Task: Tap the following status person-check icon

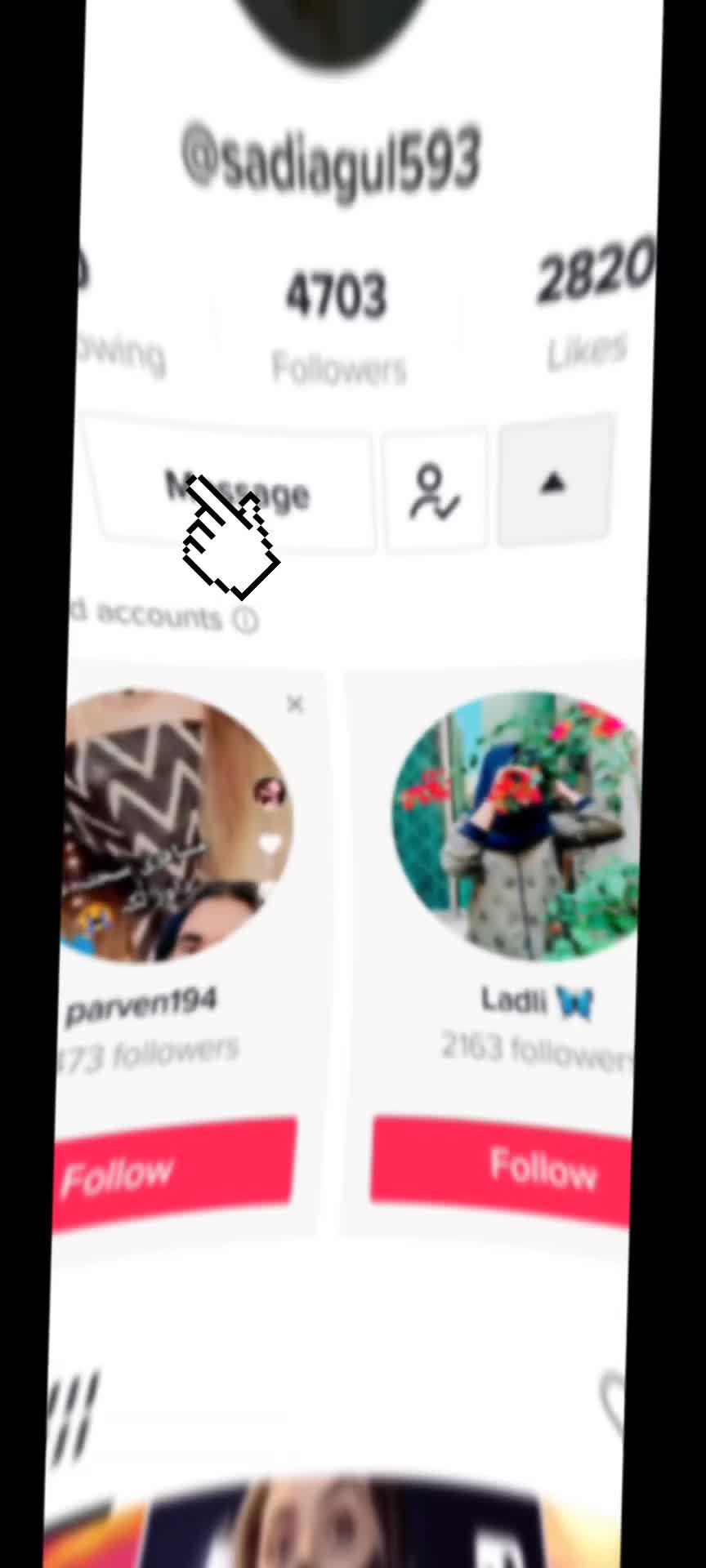Action: coord(435,492)
